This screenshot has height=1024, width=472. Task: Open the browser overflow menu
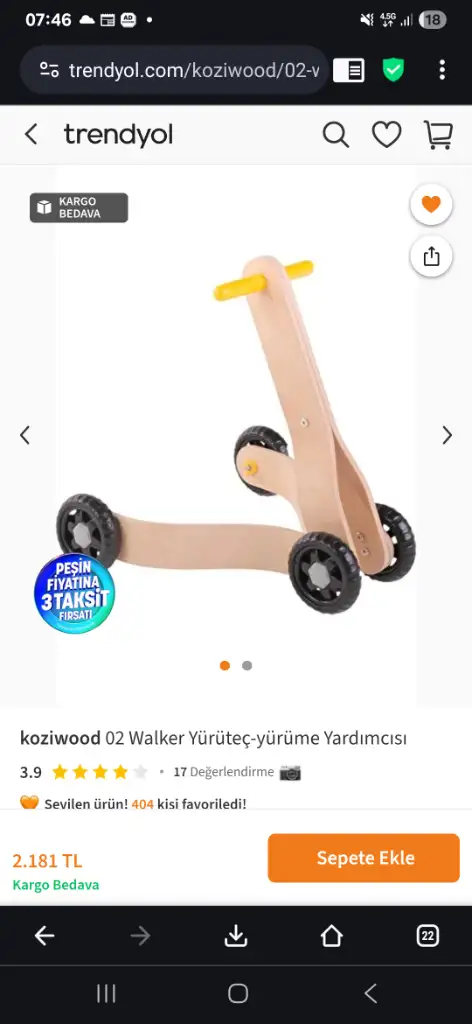[442, 70]
